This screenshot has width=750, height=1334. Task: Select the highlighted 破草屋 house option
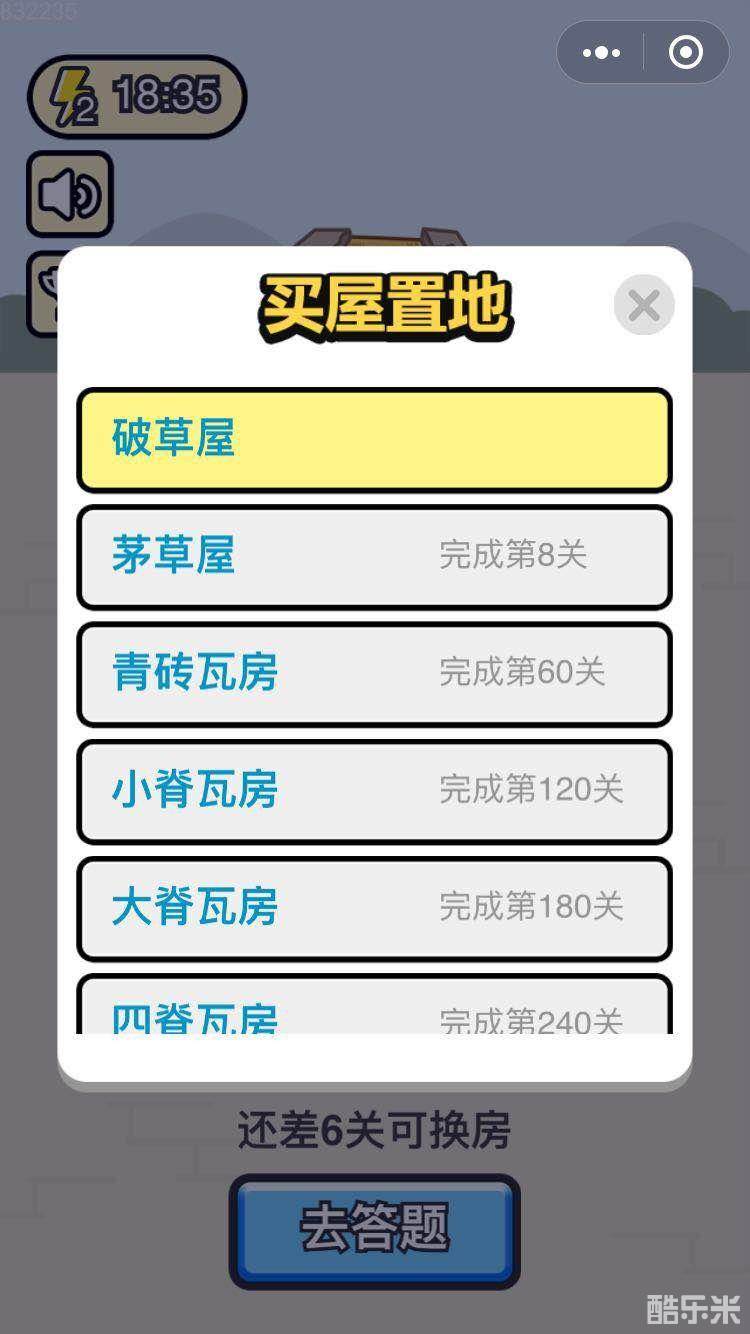click(x=375, y=438)
